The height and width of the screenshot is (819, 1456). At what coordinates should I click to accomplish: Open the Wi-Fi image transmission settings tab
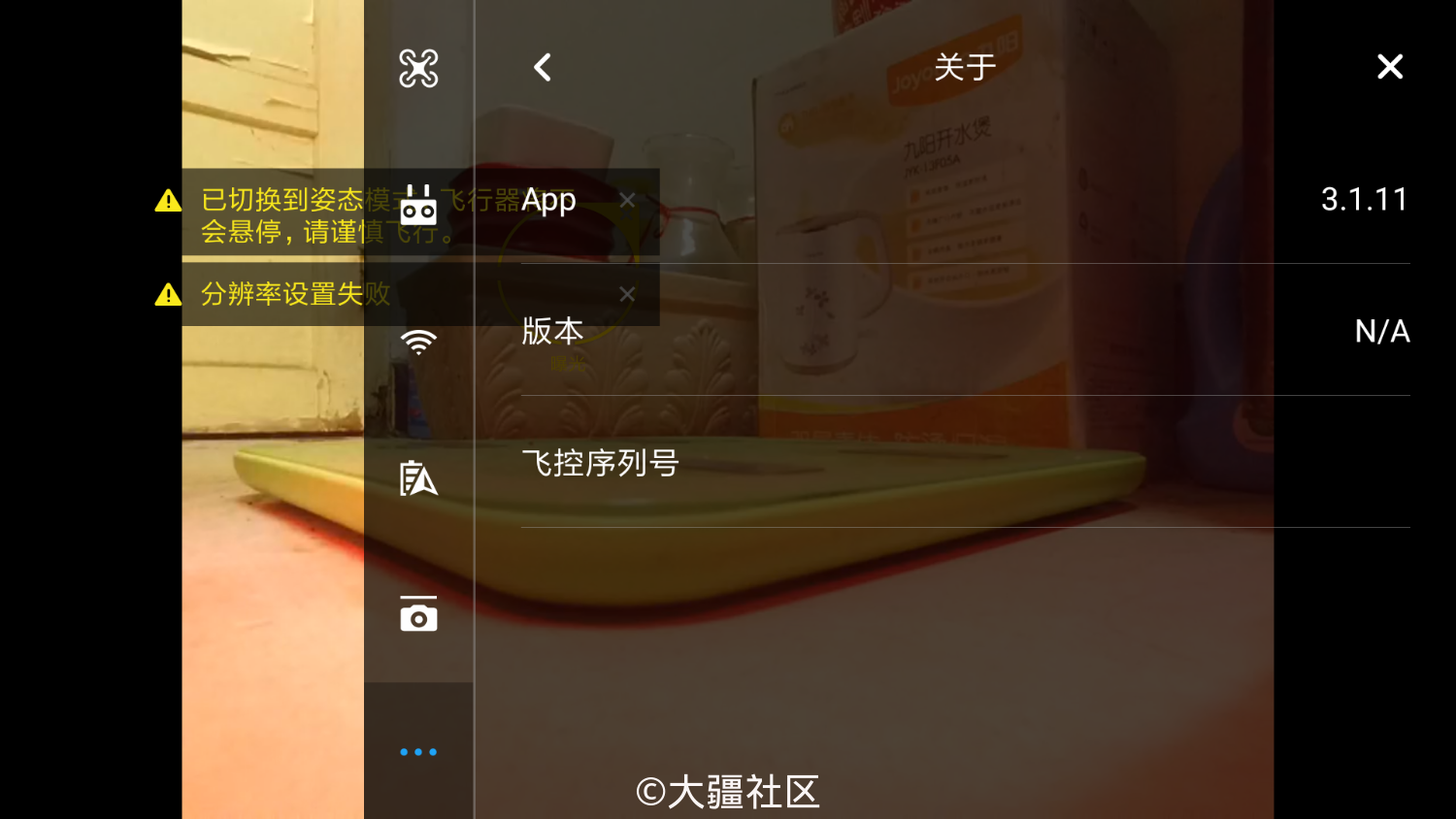tap(418, 342)
